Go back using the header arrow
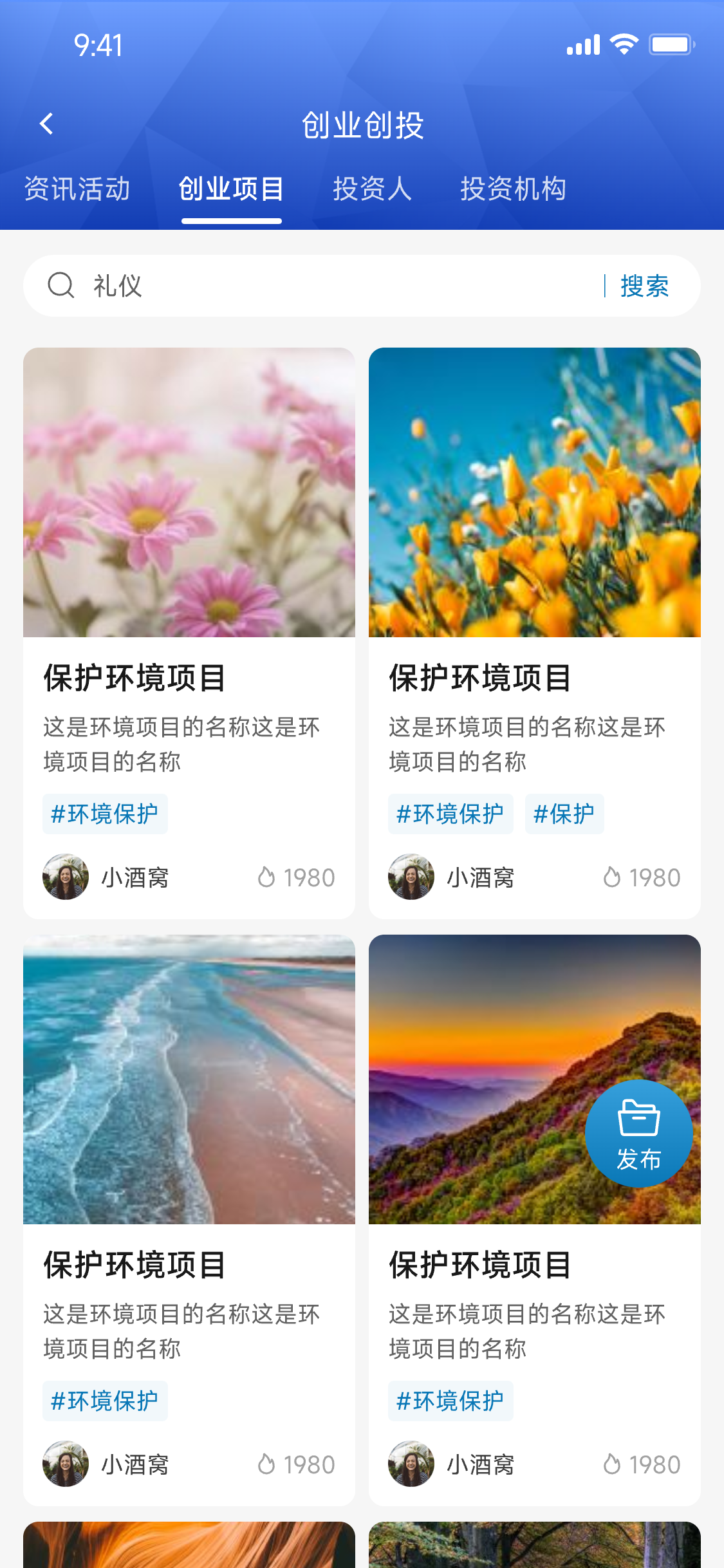724x1568 pixels. [46, 124]
